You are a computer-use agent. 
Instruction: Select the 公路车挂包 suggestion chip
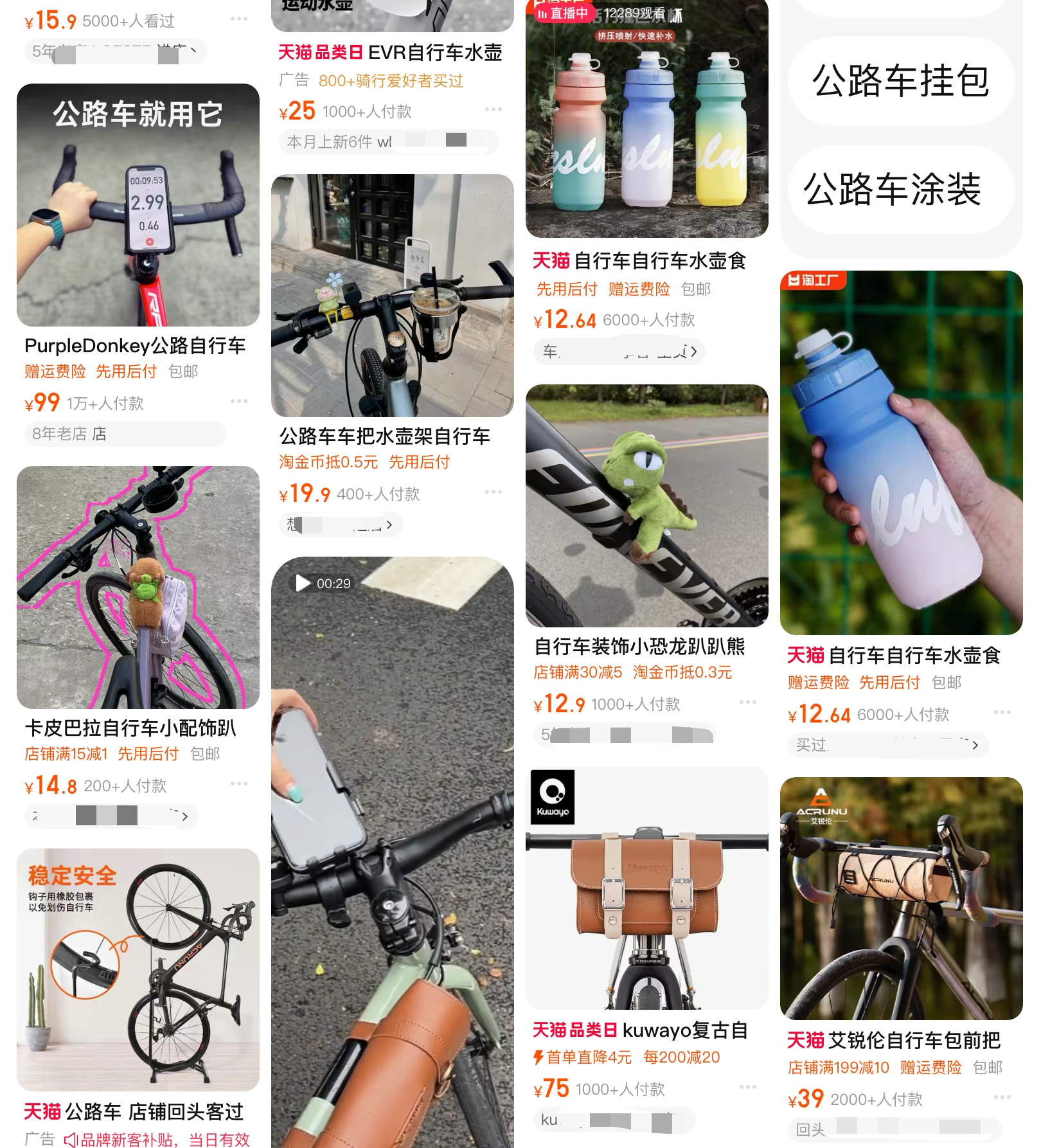(x=900, y=81)
